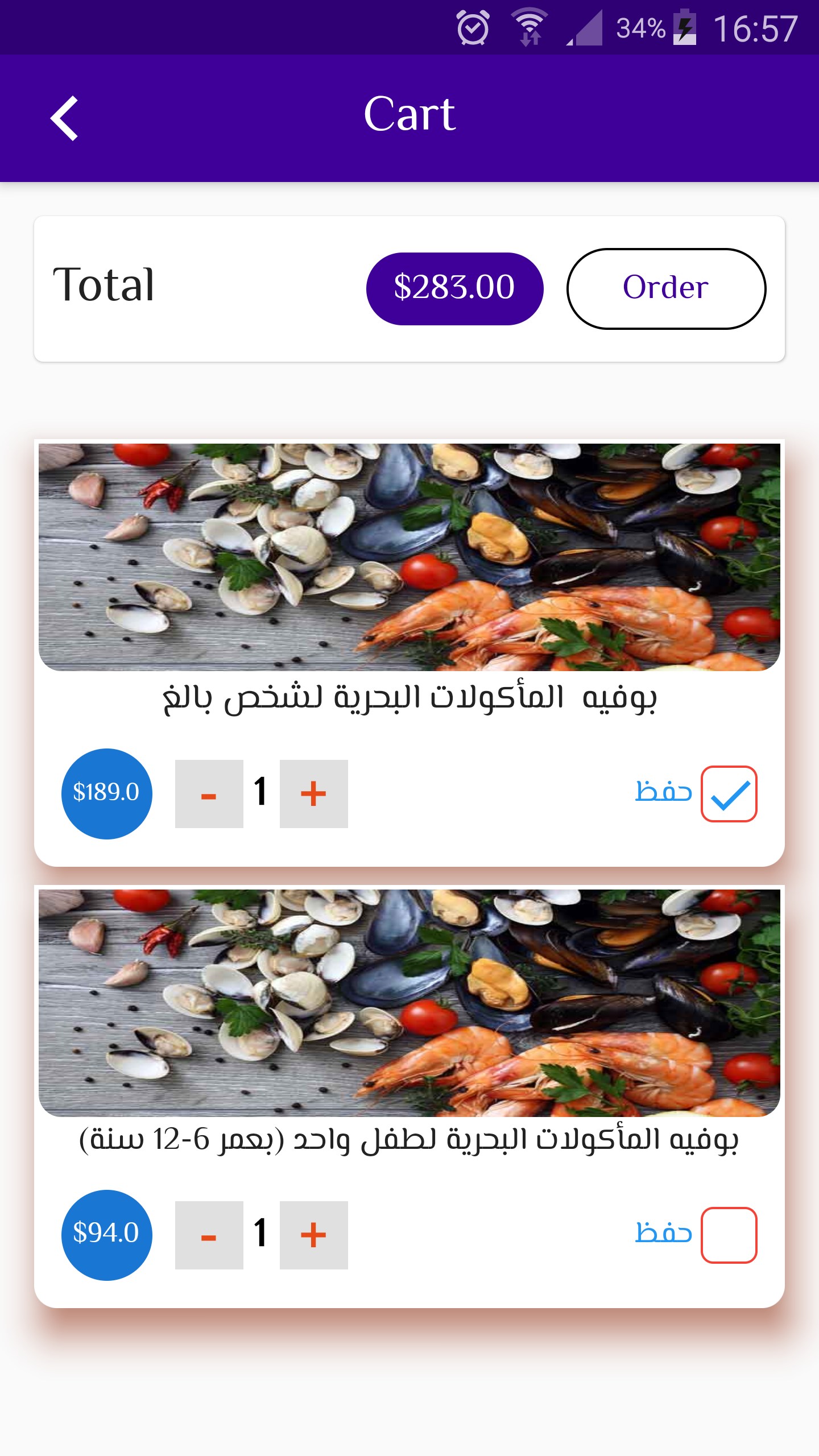Increase quantity of the $189.0 adult buffet

pyautogui.click(x=313, y=793)
